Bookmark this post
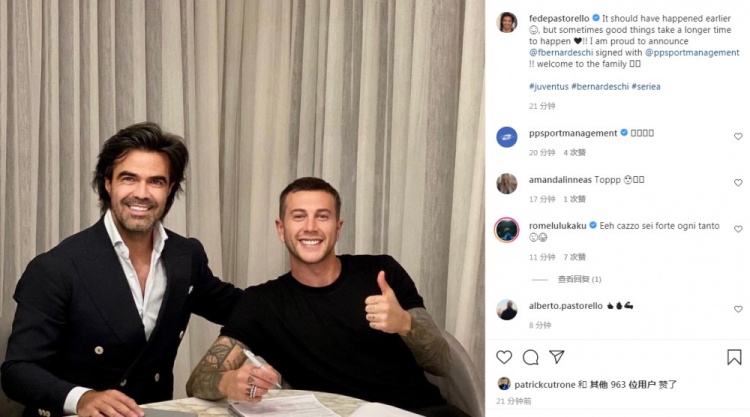 pyautogui.click(x=734, y=357)
